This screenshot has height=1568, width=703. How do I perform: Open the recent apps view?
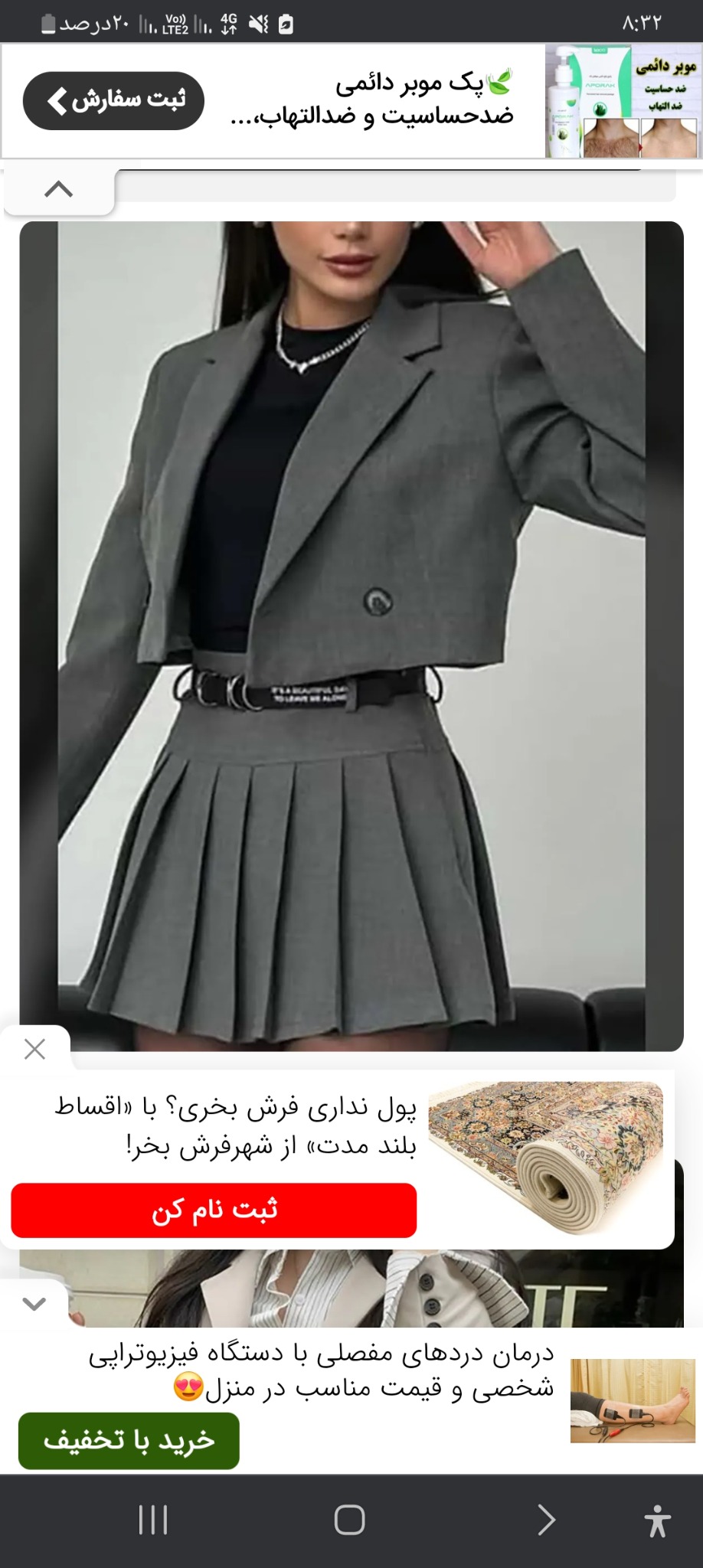tap(153, 1520)
